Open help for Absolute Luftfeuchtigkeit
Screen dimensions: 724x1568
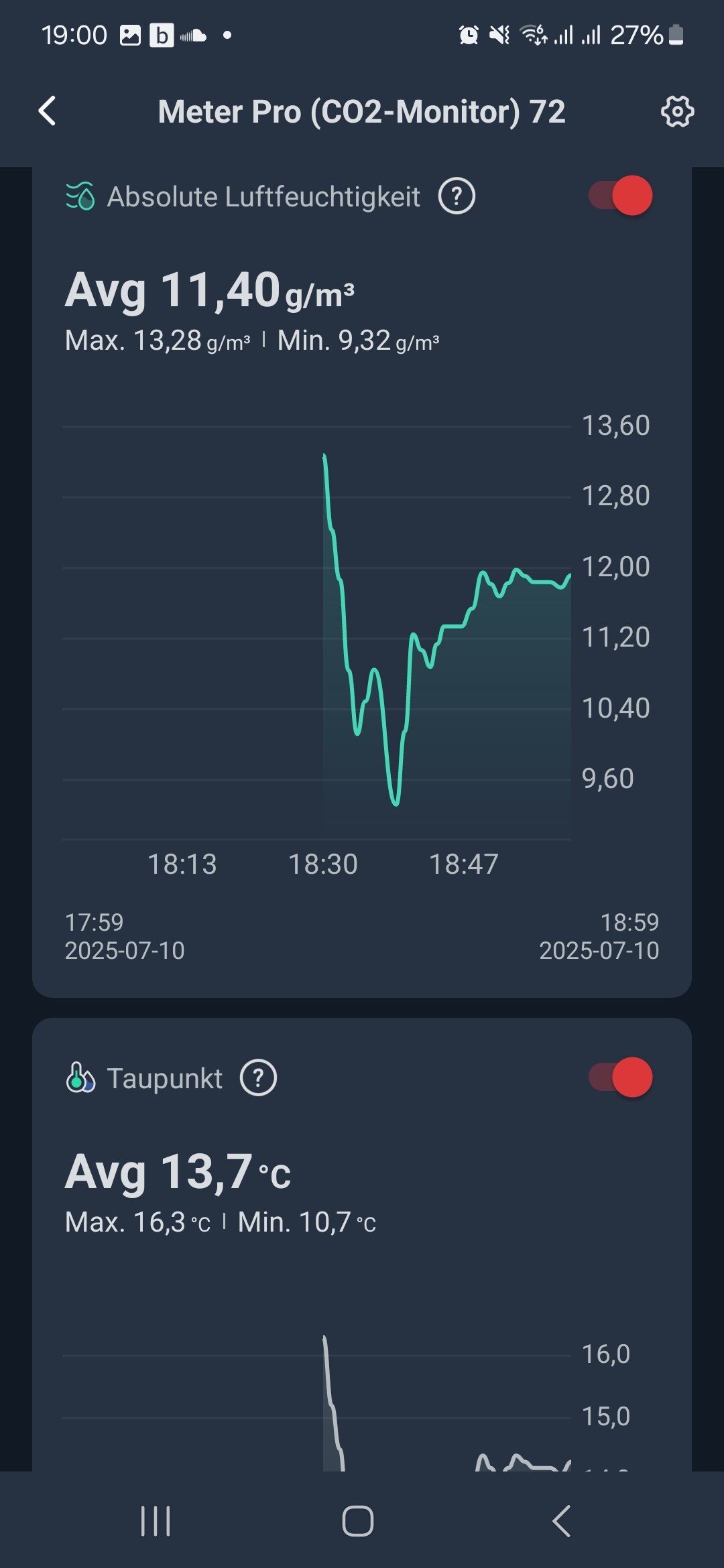tap(457, 196)
